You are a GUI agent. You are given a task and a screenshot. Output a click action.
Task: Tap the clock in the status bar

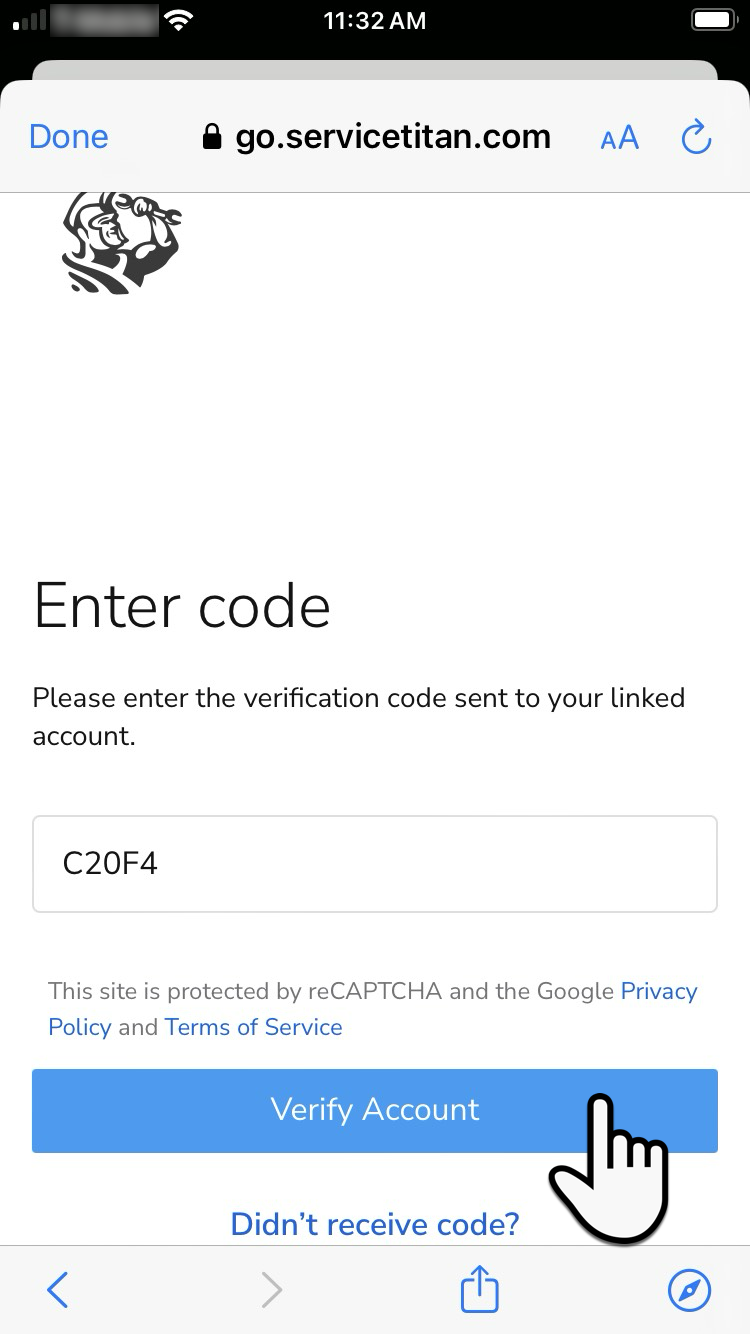point(375,20)
